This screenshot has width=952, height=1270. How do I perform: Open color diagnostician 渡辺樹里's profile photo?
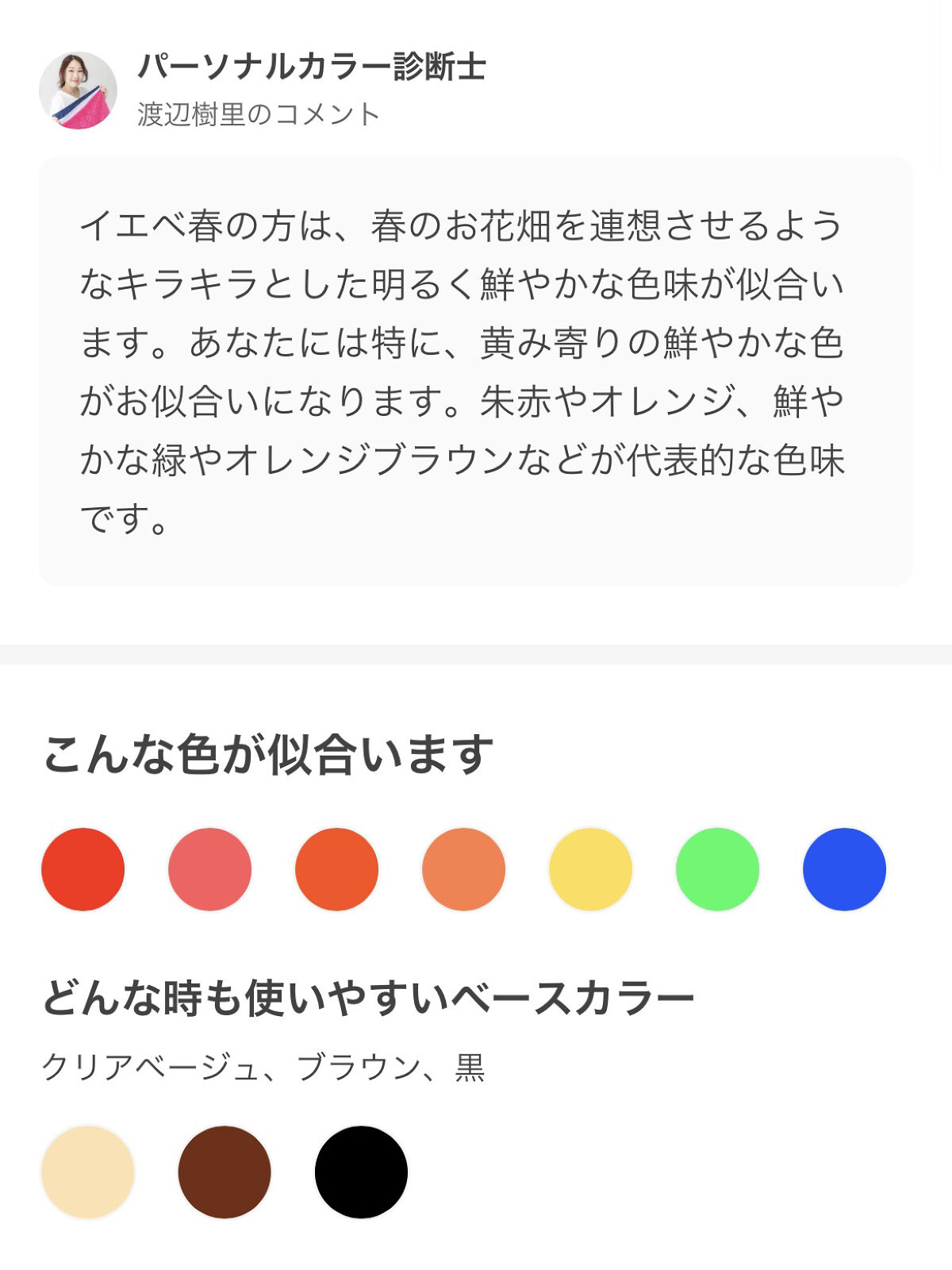point(78,90)
